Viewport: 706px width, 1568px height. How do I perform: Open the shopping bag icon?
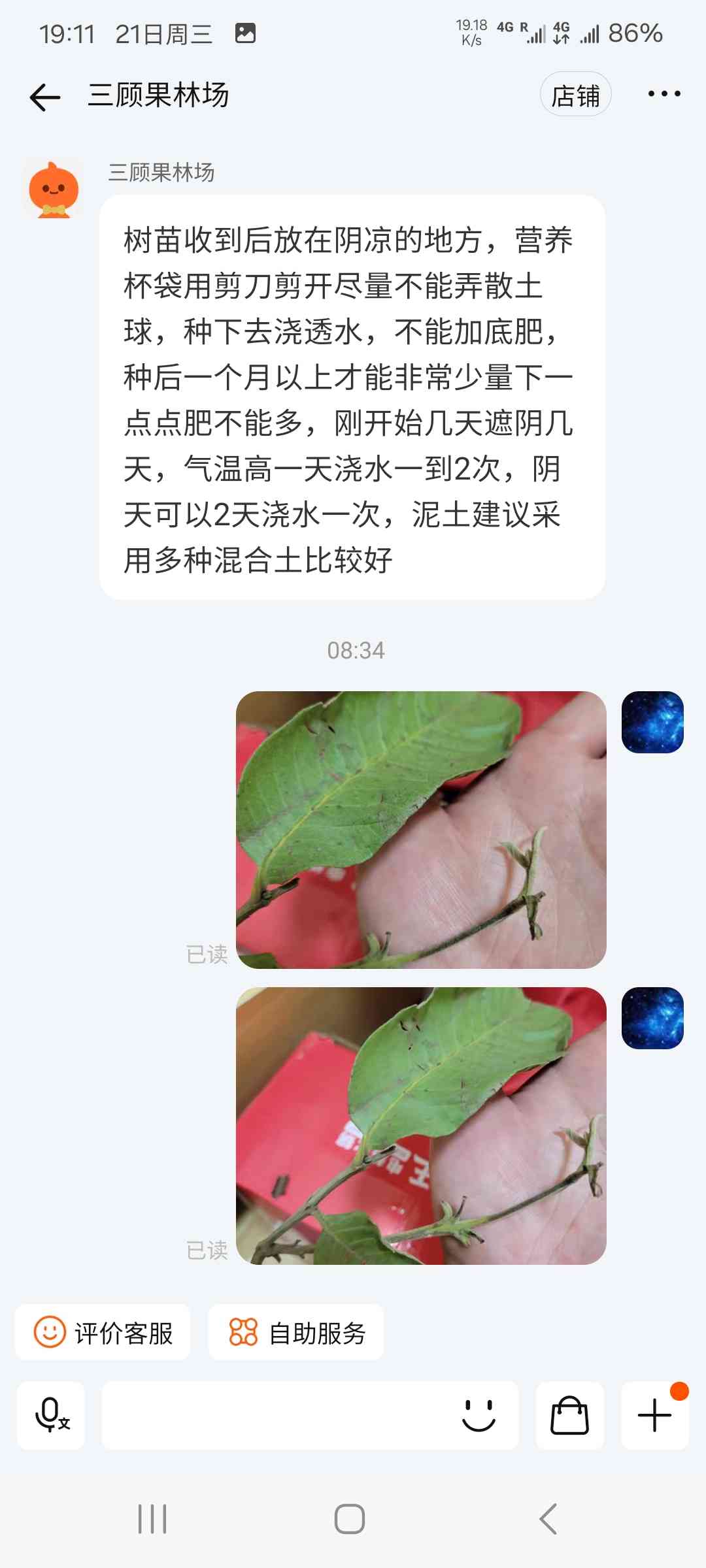point(570,1416)
